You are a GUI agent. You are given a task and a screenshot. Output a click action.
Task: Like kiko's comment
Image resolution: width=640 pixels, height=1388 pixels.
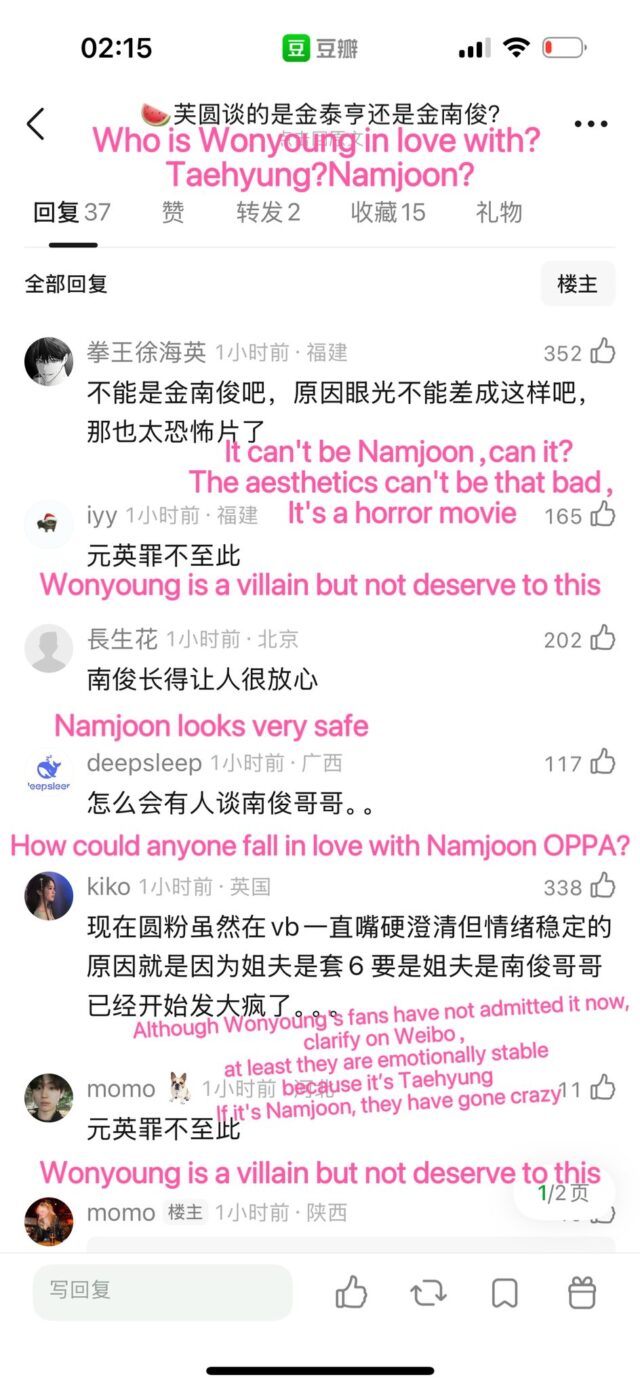click(x=602, y=886)
